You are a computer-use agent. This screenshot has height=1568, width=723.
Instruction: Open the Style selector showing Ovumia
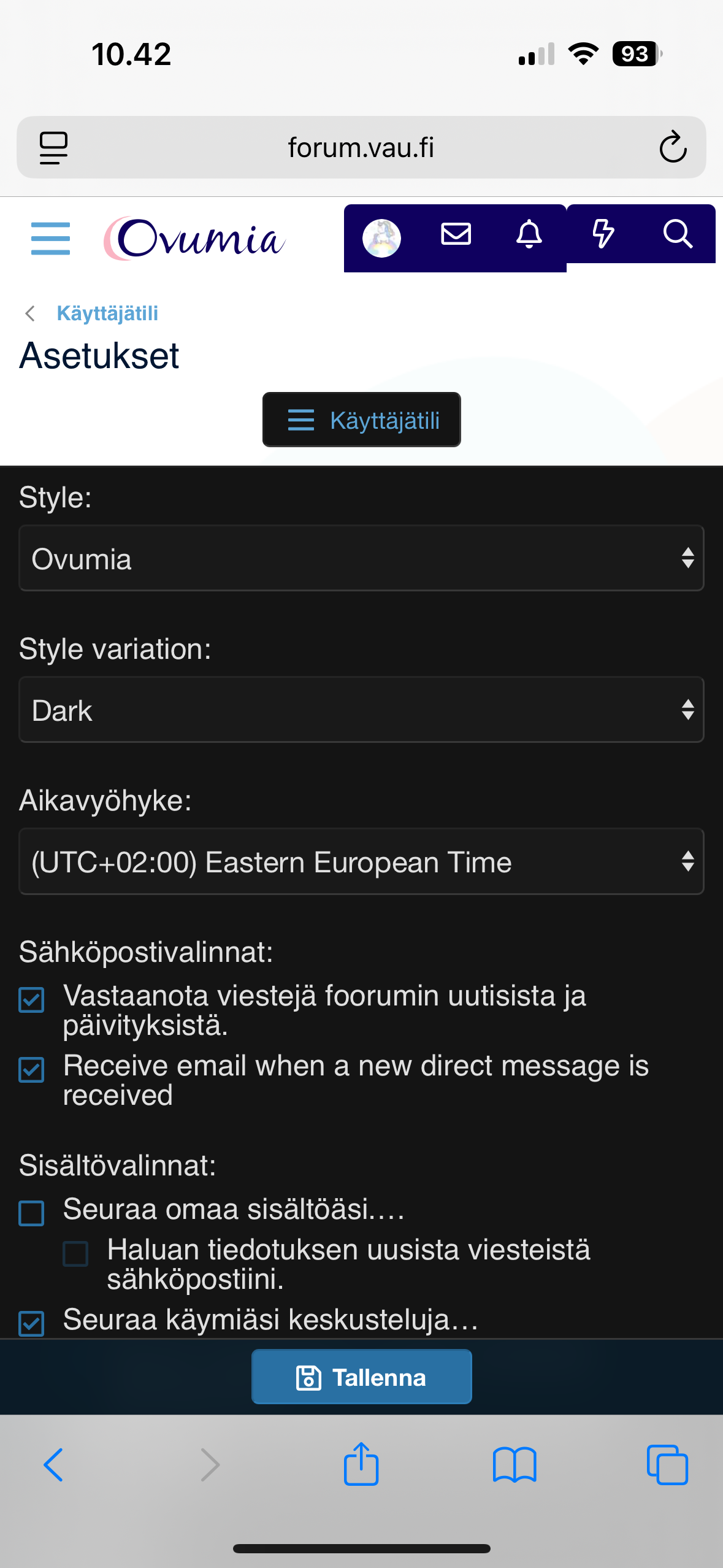(x=361, y=558)
